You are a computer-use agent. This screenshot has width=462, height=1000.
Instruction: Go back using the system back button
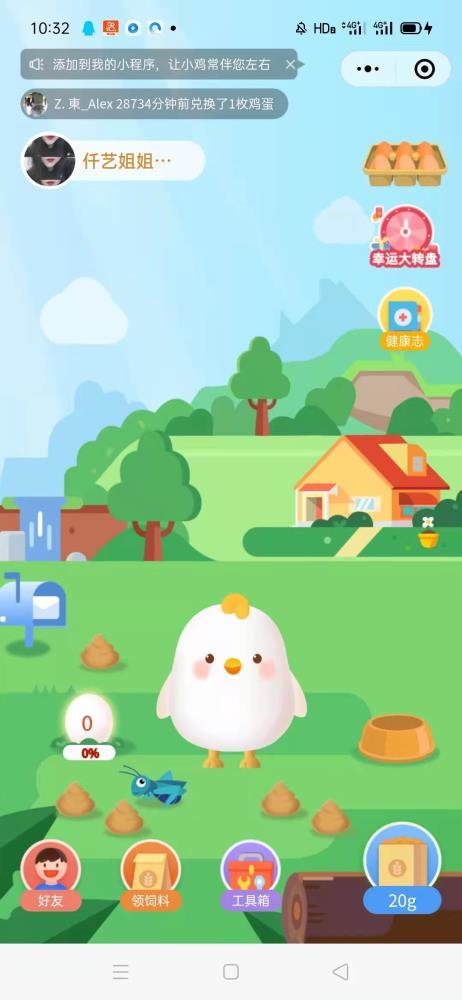[x=341, y=971]
